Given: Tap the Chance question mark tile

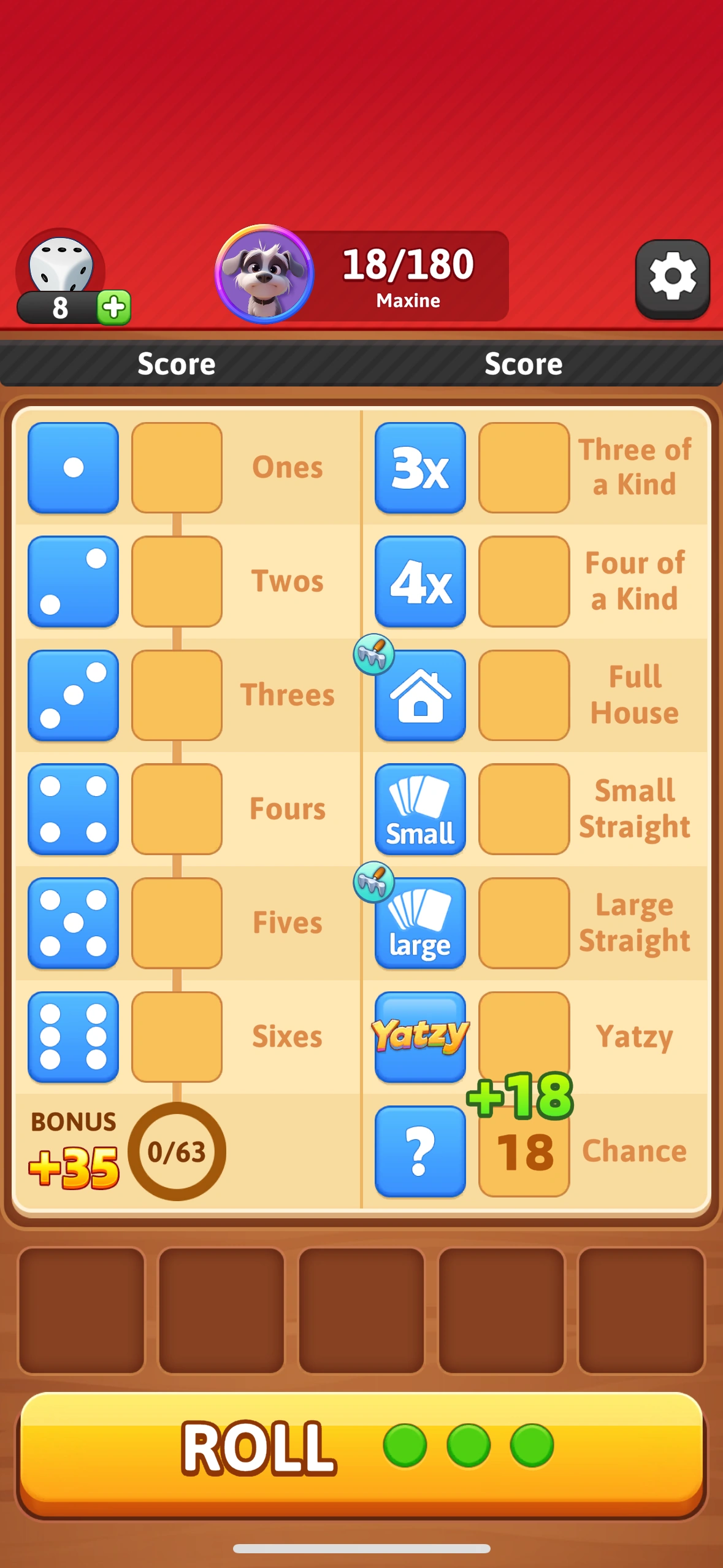Looking at the screenshot, I should (x=420, y=1151).
